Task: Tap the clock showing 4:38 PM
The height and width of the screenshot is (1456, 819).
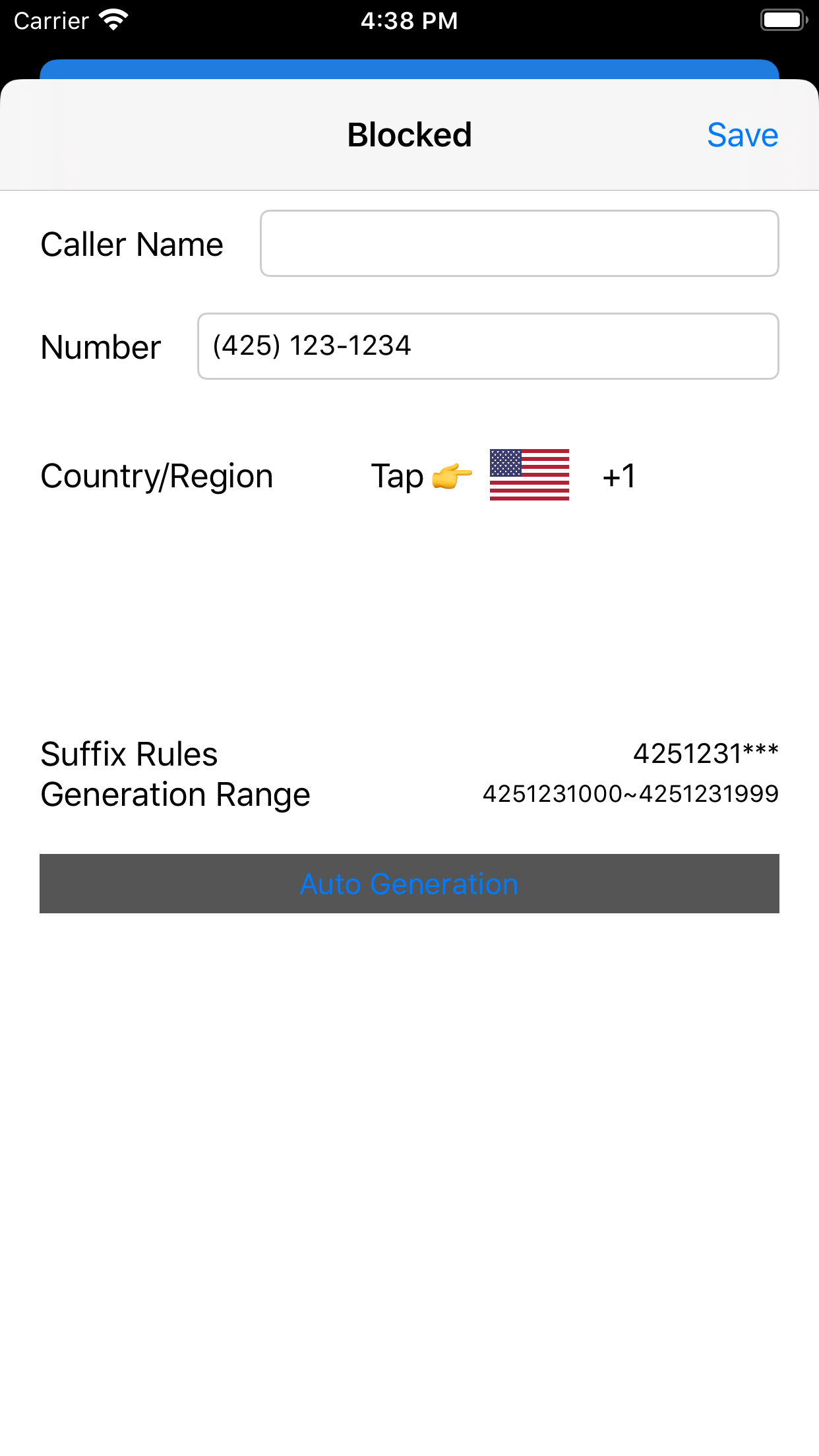Action: [409, 21]
